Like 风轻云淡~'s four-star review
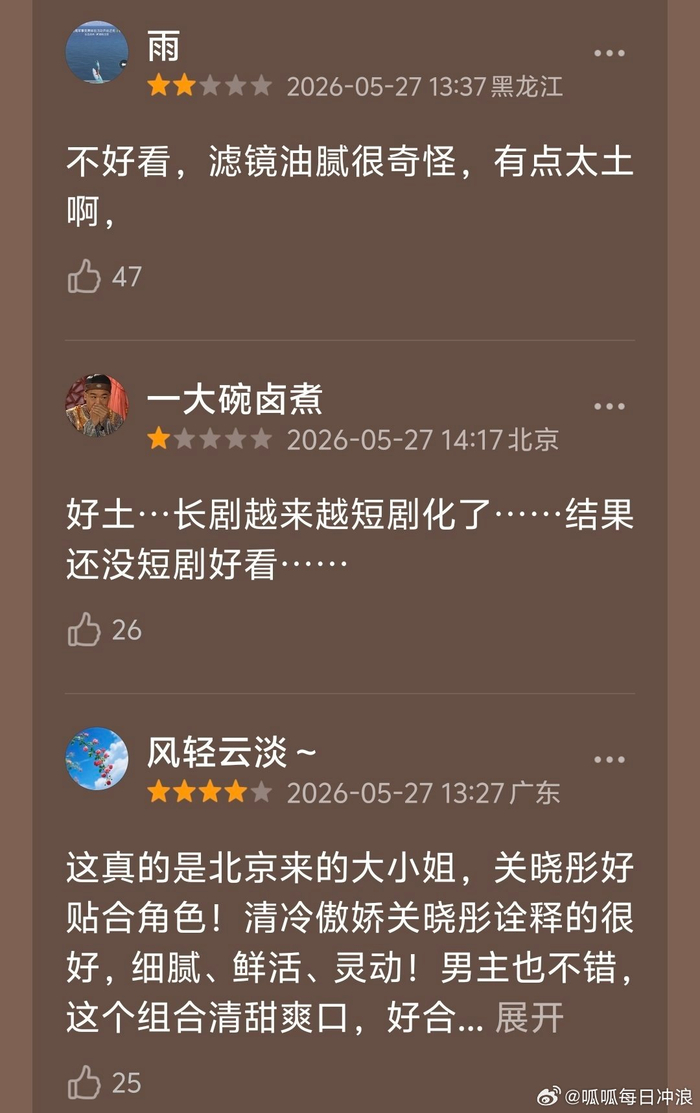 click(x=84, y=1082)
